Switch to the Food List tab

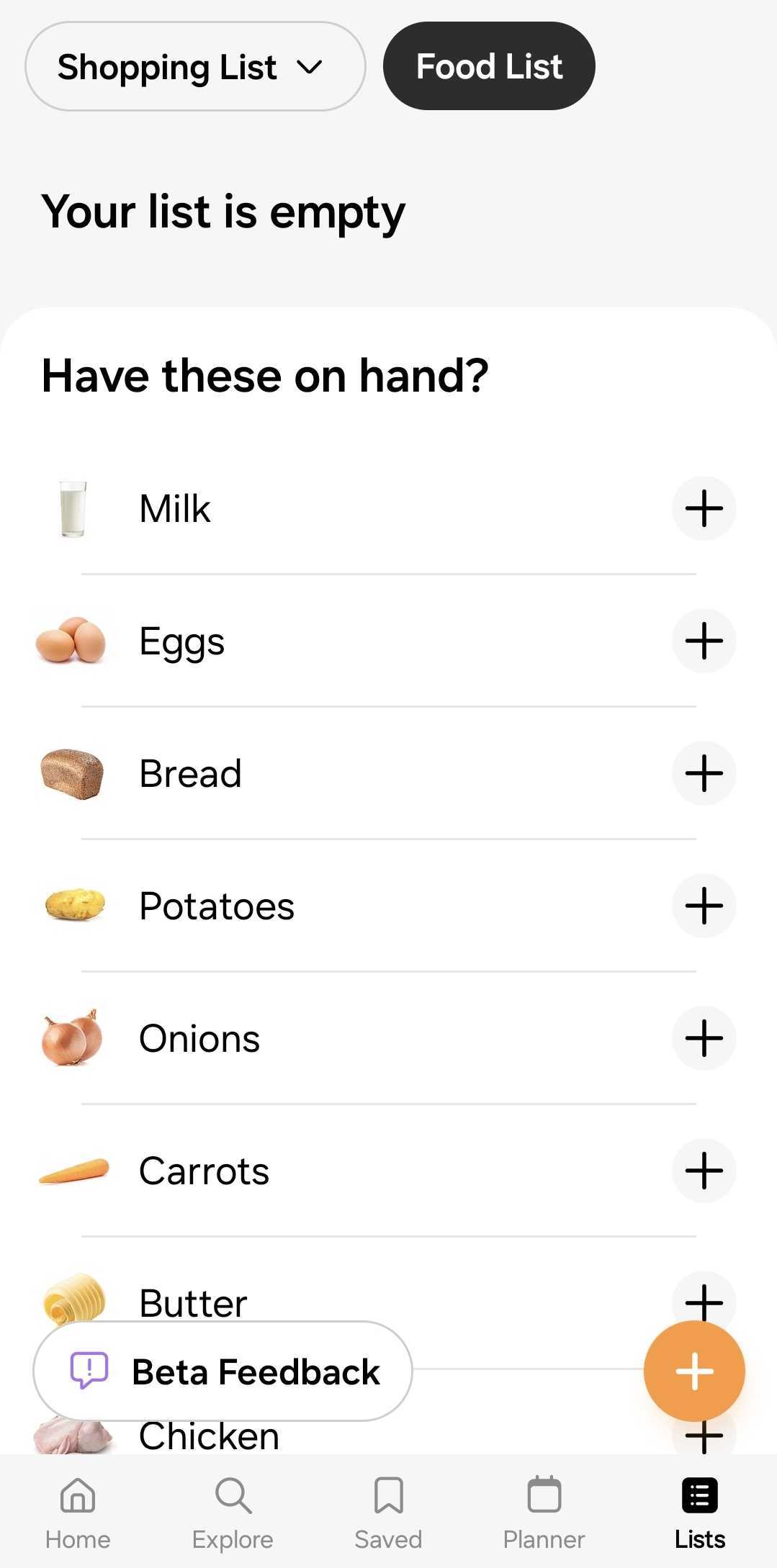pos(489,66)
